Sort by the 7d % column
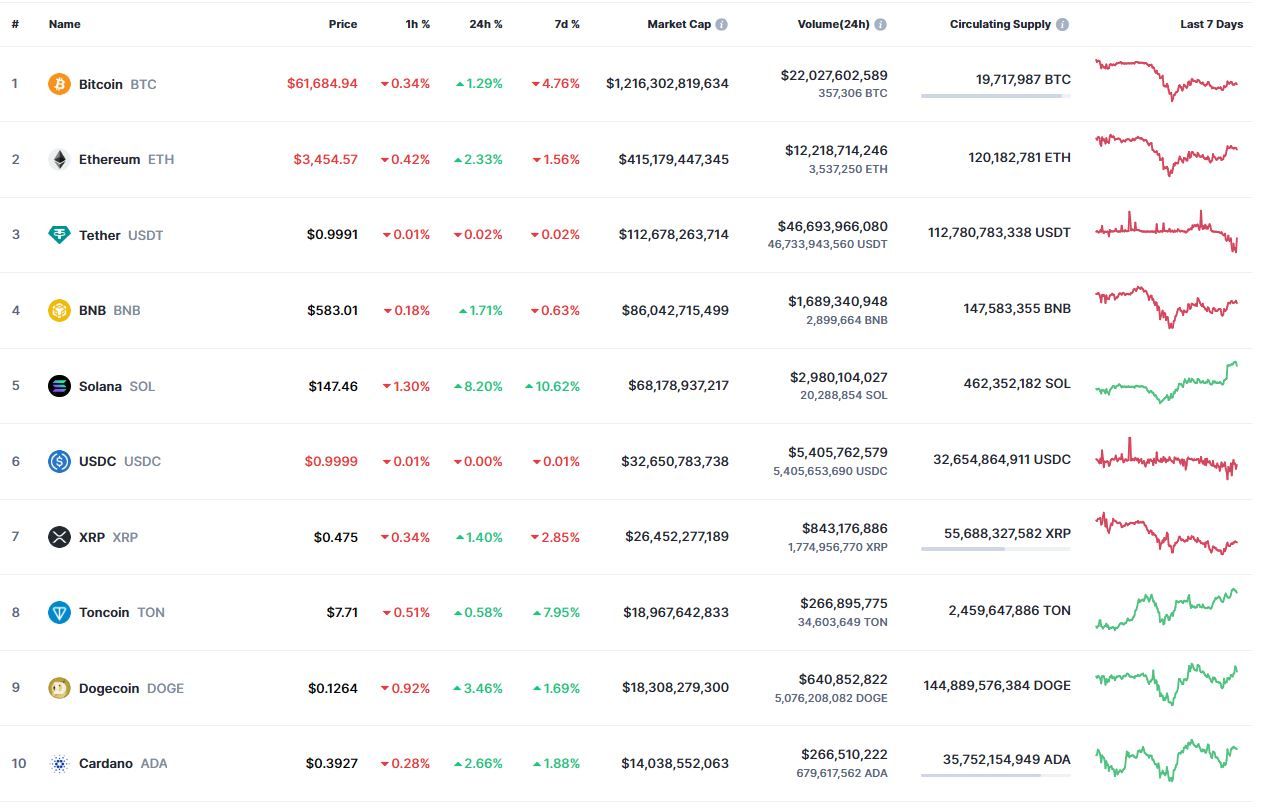This screenshot has height=809, width=1264. pos(567,24)
